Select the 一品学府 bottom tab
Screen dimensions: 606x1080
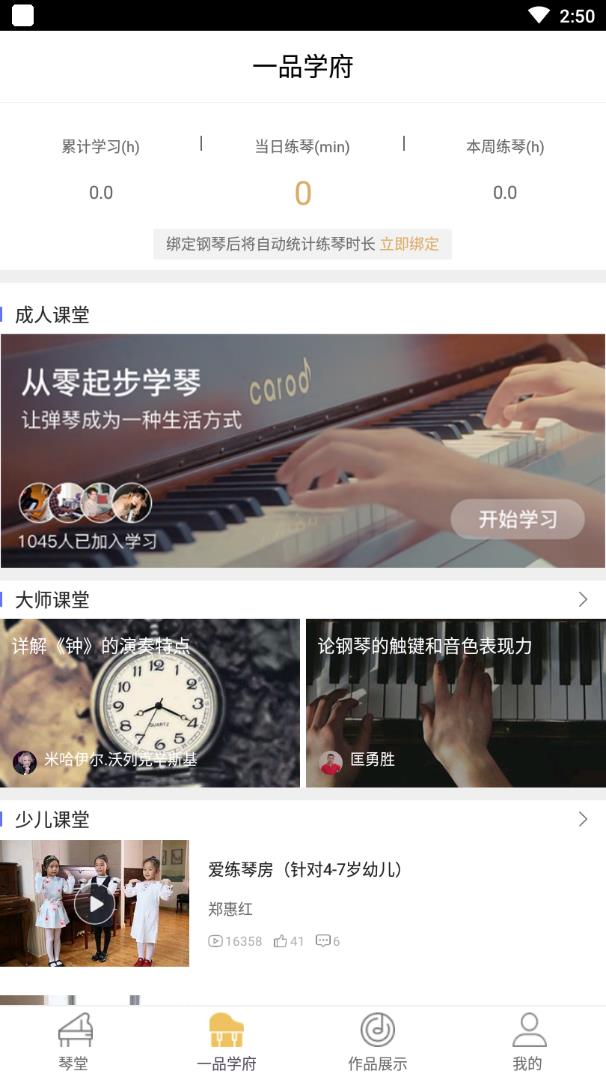[227, 1041]
